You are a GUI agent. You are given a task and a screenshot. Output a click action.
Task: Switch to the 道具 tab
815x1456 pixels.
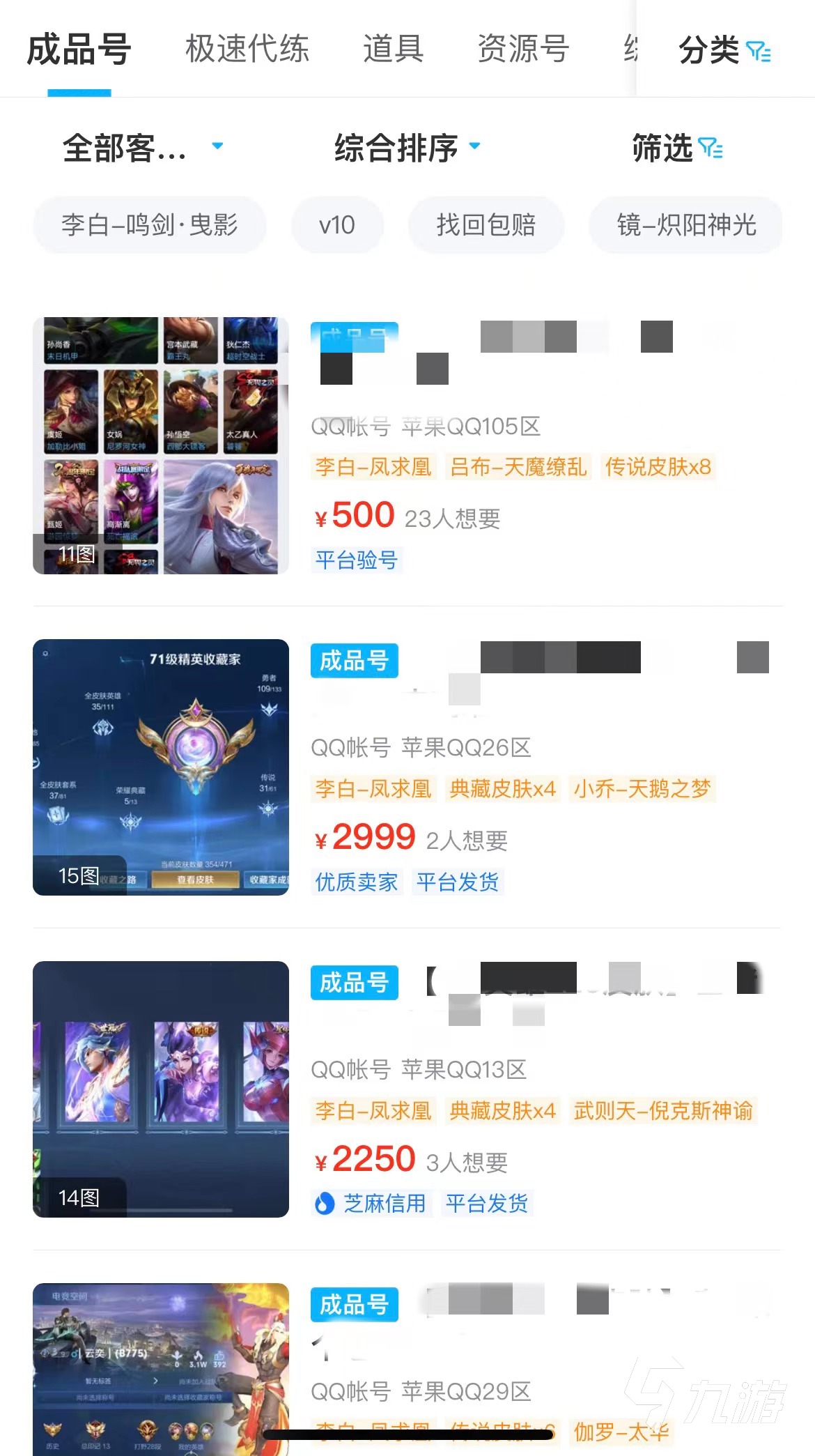(393, 49)
